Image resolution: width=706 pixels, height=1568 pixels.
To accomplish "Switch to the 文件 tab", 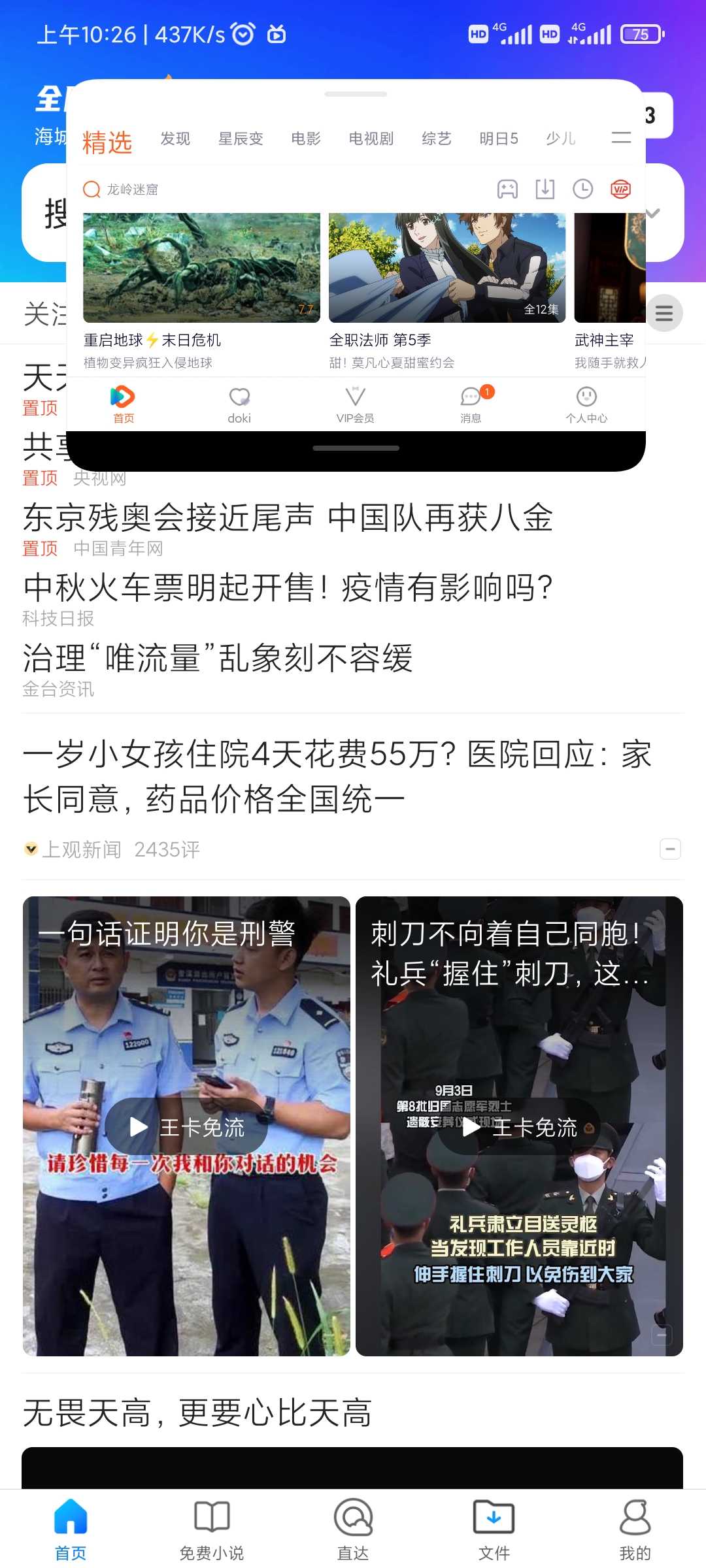I will click(x=494, y=1529).
